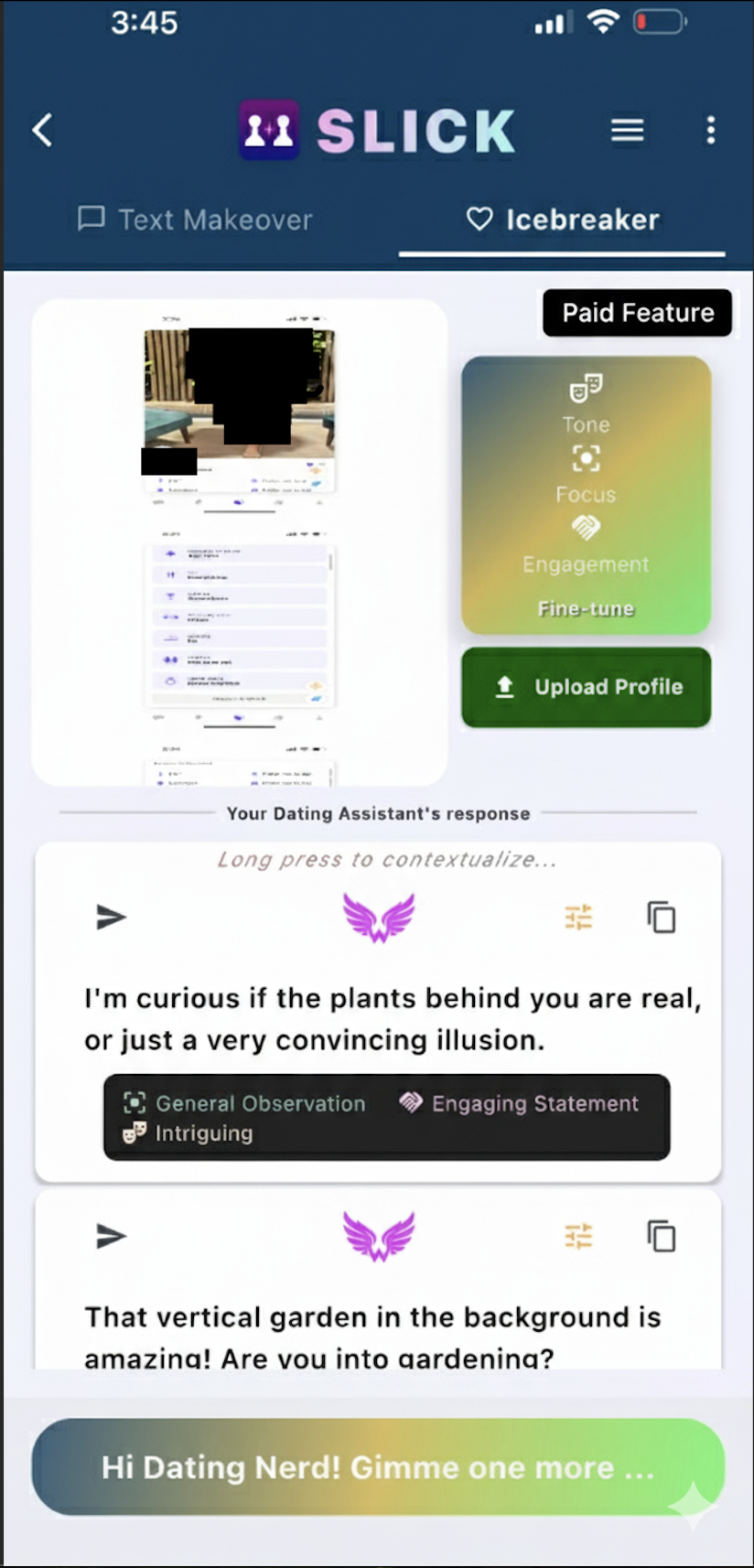Copy the vertical garden icebreaker text
The width and height of the screenshot is (754, 1568).
coord(661,1236)
